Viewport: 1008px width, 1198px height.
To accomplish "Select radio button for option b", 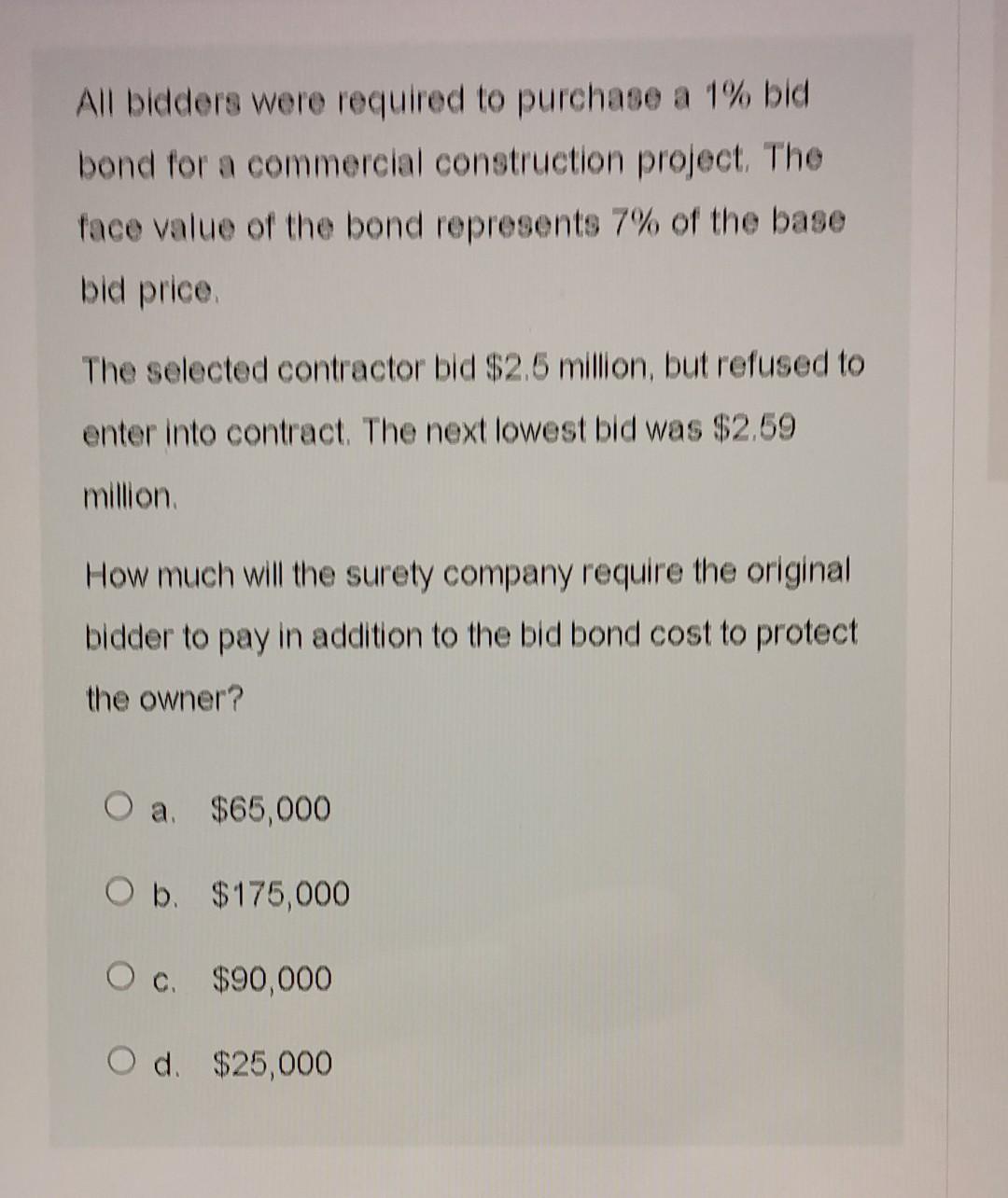I will tap(119, 891).
